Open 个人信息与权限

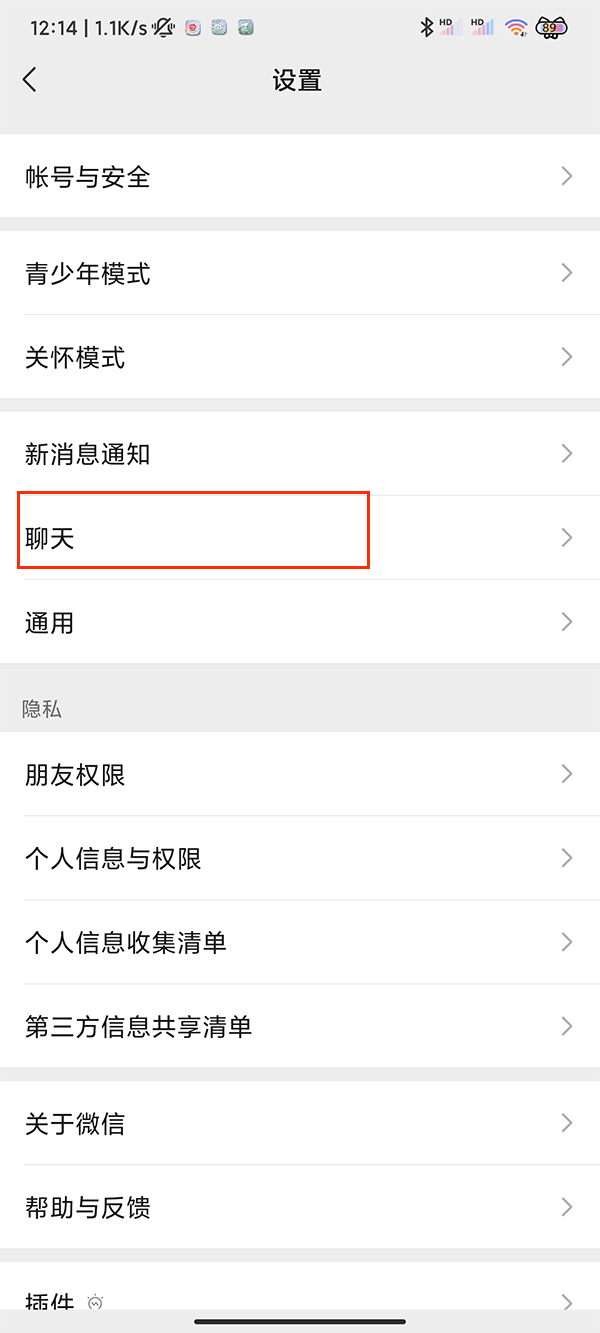(300, 858)
